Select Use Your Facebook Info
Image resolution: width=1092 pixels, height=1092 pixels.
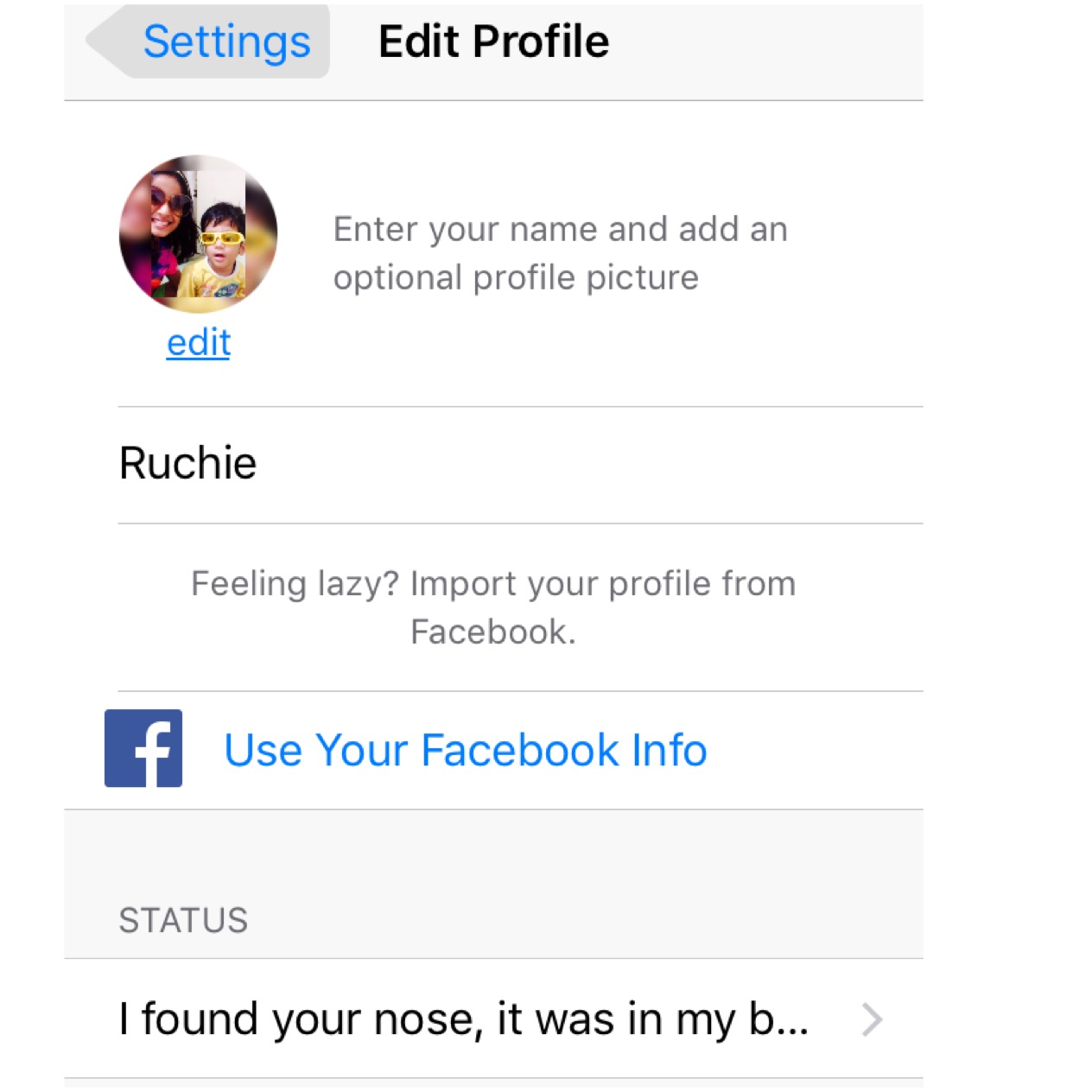[465, 750]
